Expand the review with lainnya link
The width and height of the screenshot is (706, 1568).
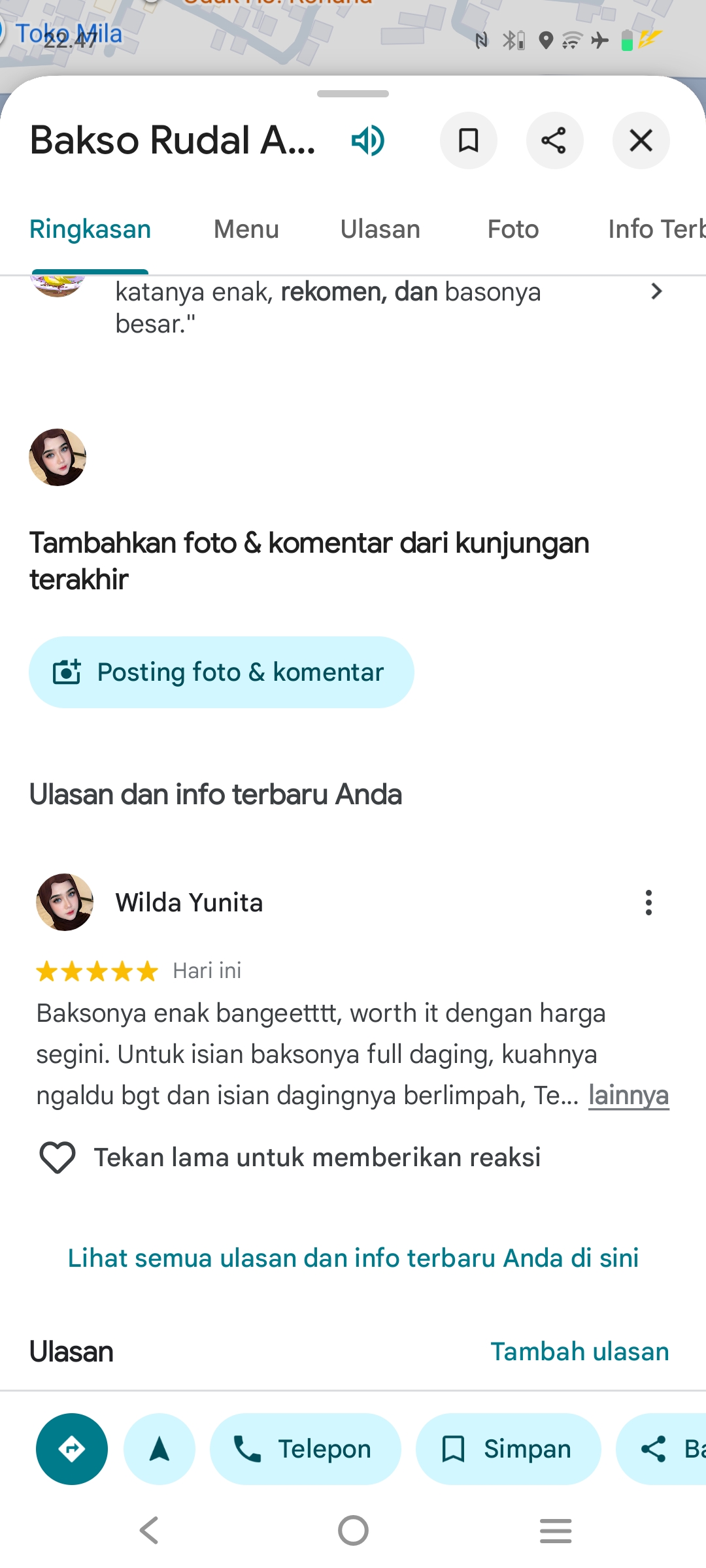(x=628, y=1095)
